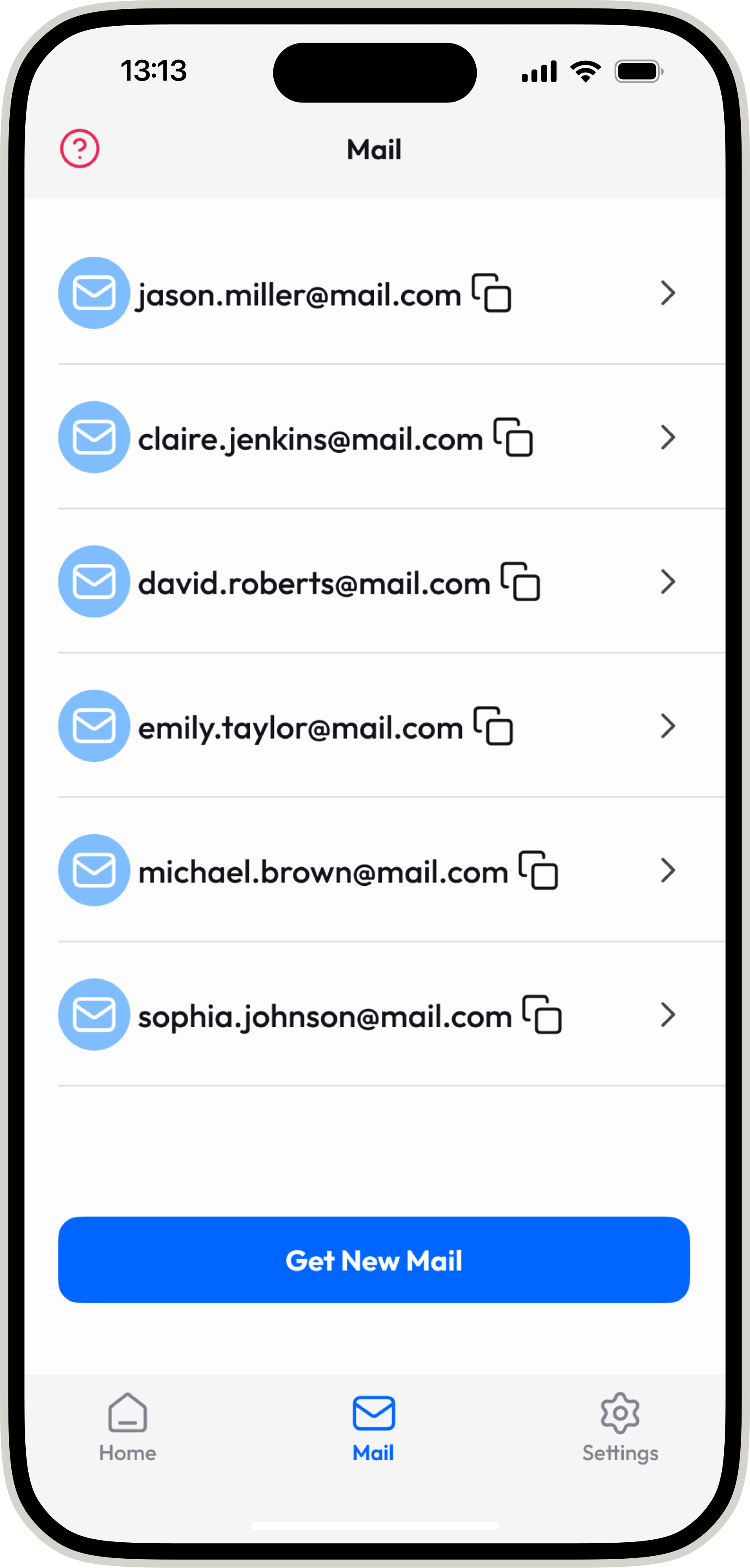Copy sophia.johnson@mail.com address
Screen dimensions: 750x1568
coord(542,1014)
